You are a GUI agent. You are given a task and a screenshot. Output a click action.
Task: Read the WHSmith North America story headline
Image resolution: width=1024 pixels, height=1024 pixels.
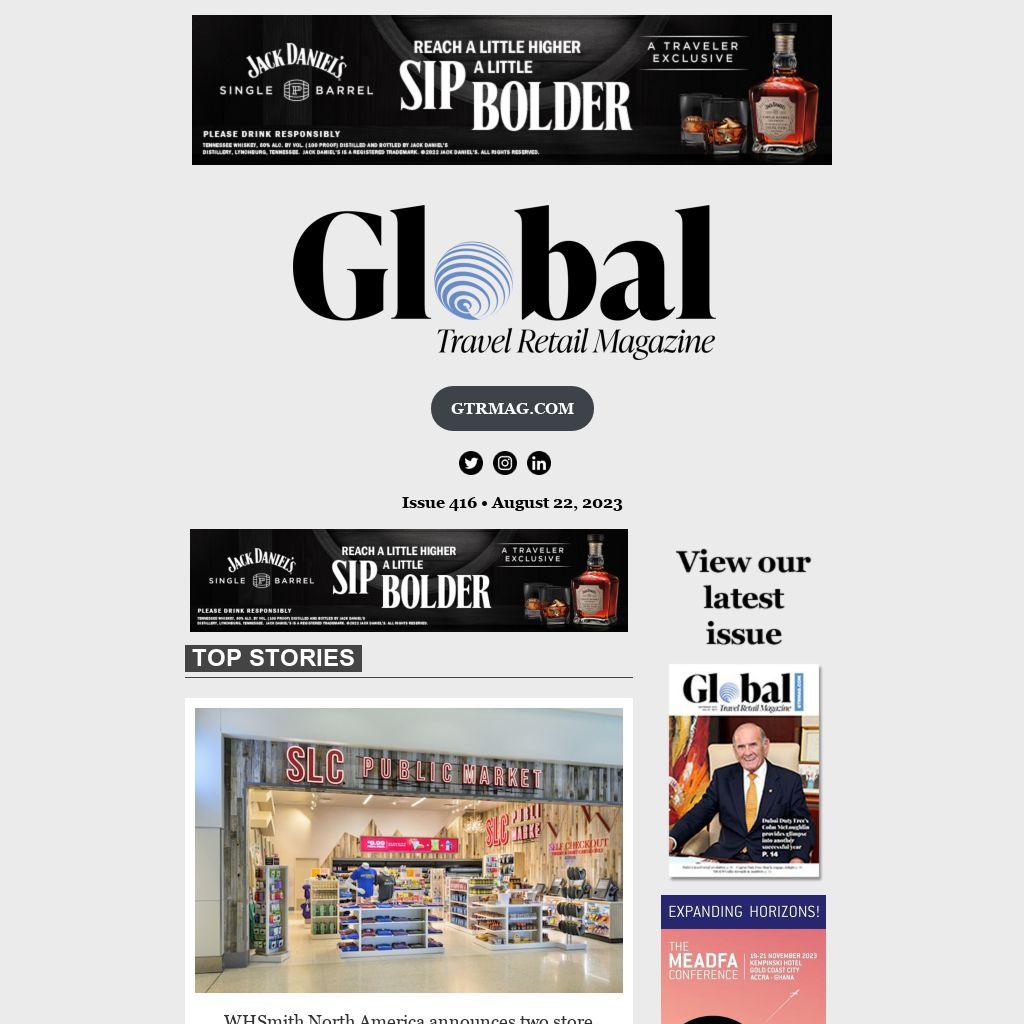pos(408,1018)
